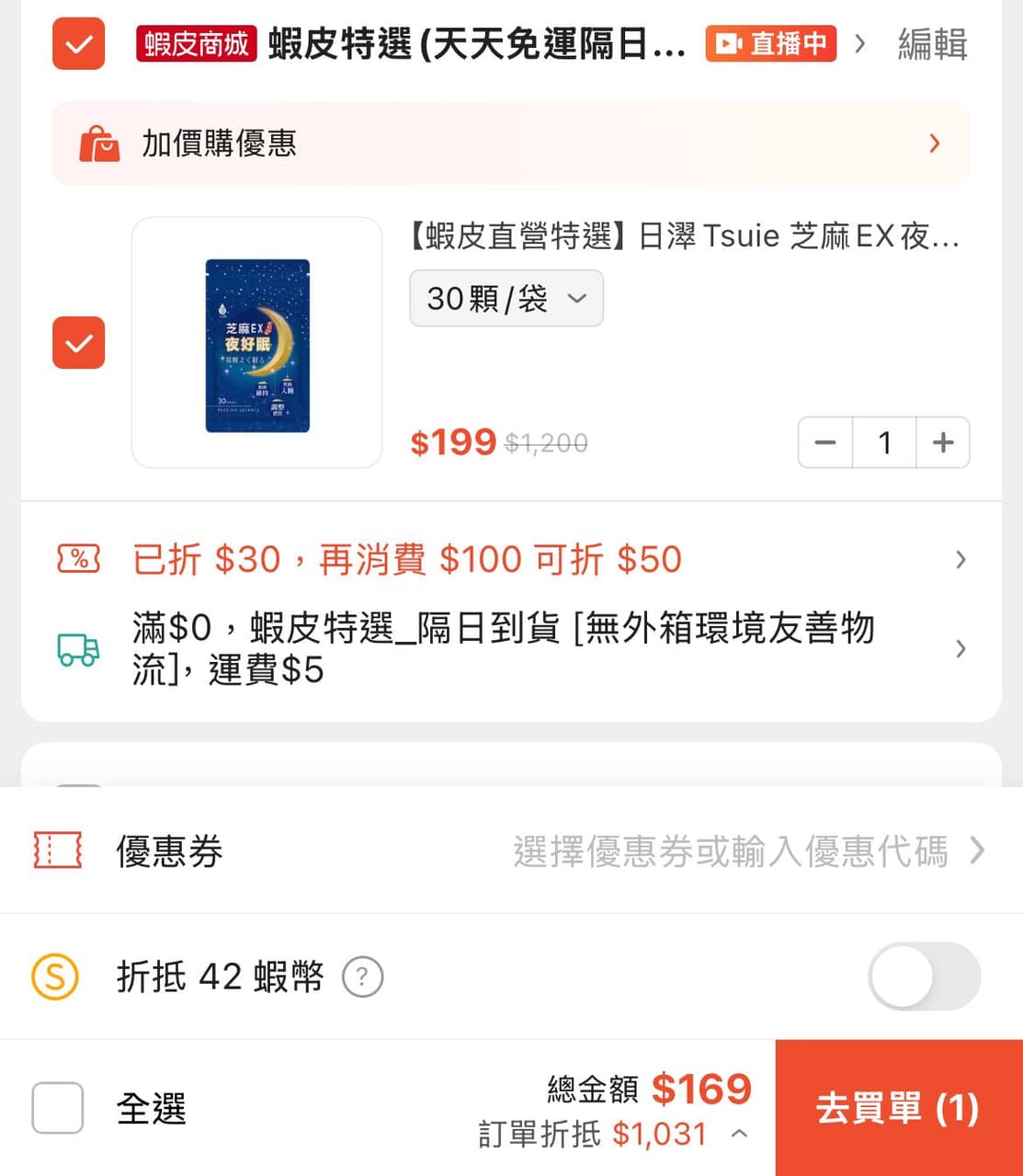Check the 全選 select-all checkbox
Image resolution: width=1023 pixels, height=1176 pixels.
click(x=57, y=1108)
